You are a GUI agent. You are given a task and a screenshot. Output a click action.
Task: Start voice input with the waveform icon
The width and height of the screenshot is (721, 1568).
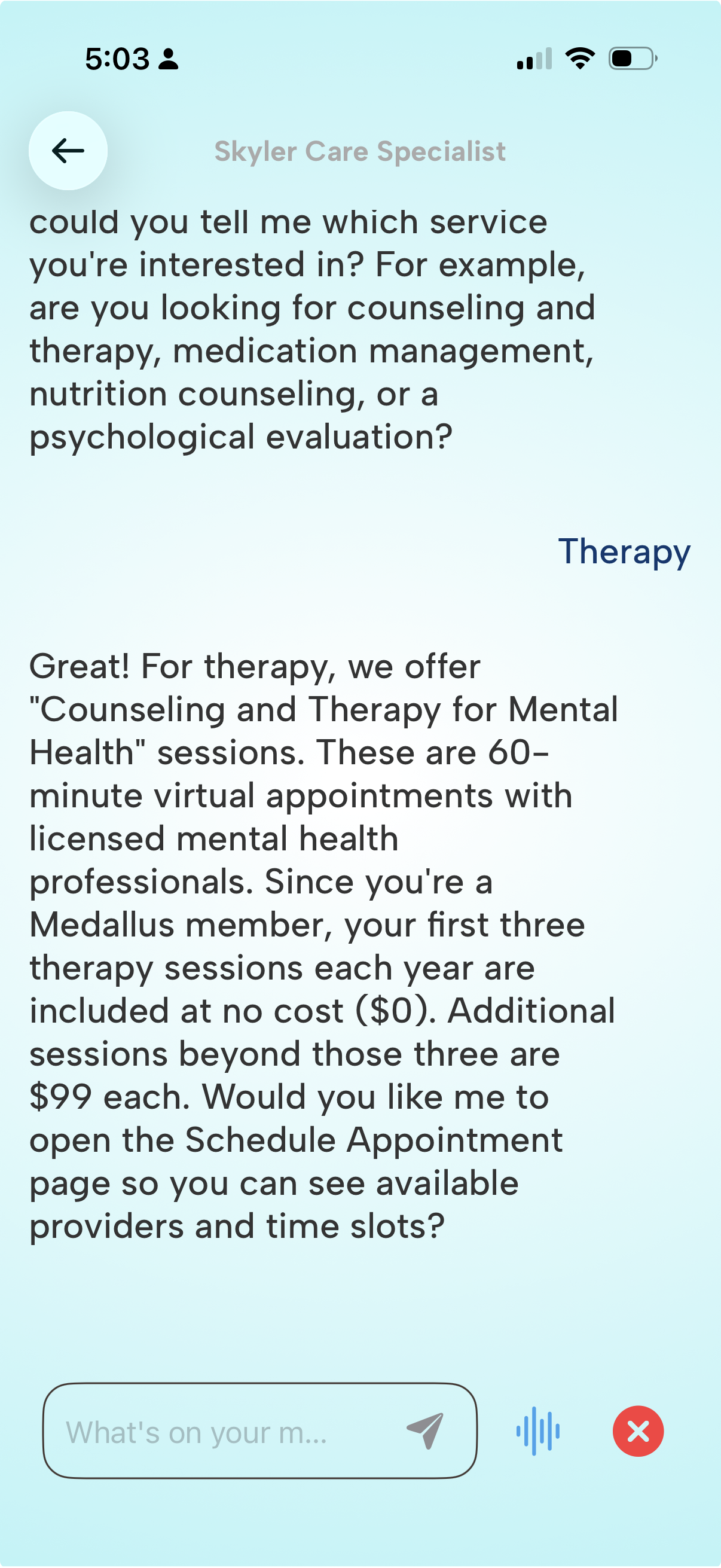(538, 1431)
